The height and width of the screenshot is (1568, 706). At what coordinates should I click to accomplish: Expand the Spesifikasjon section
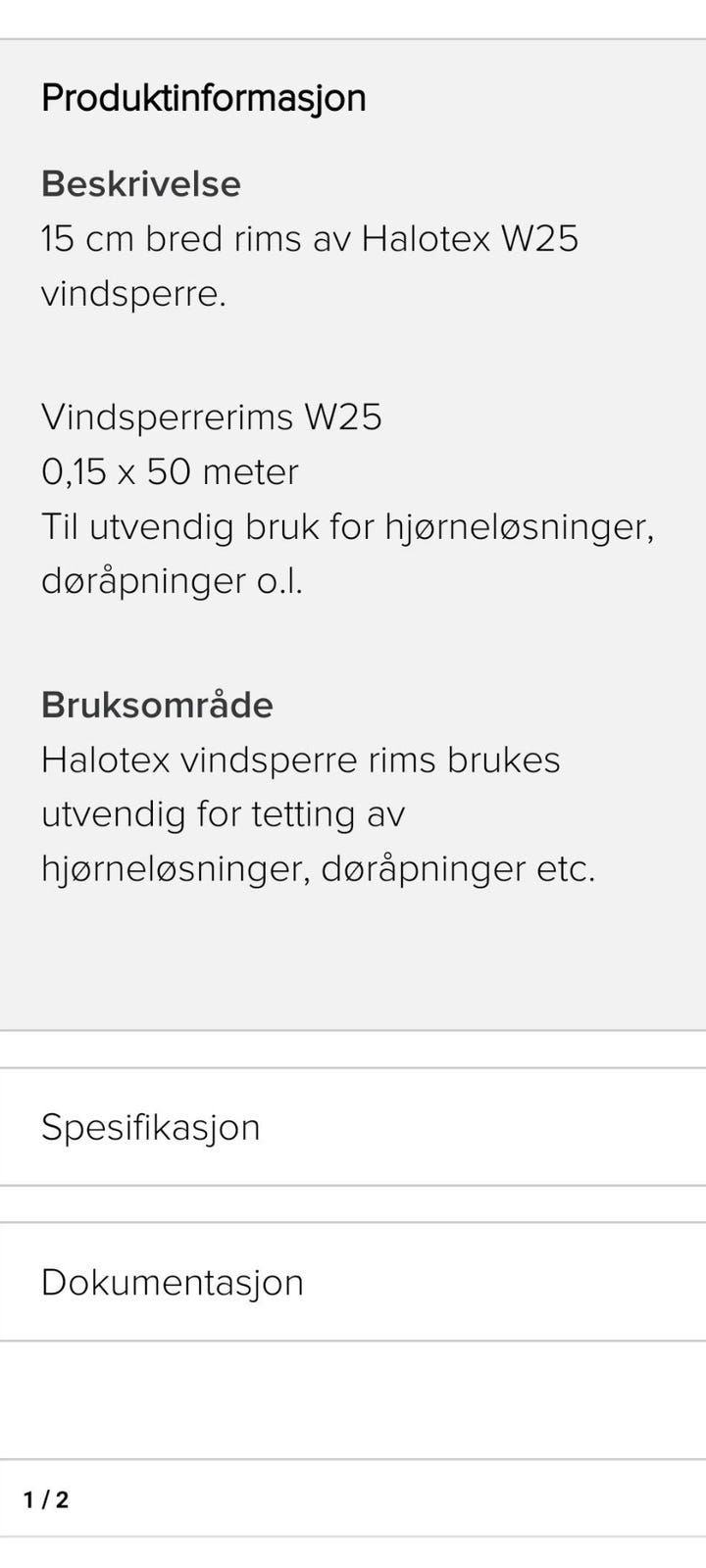(150, 1127)
